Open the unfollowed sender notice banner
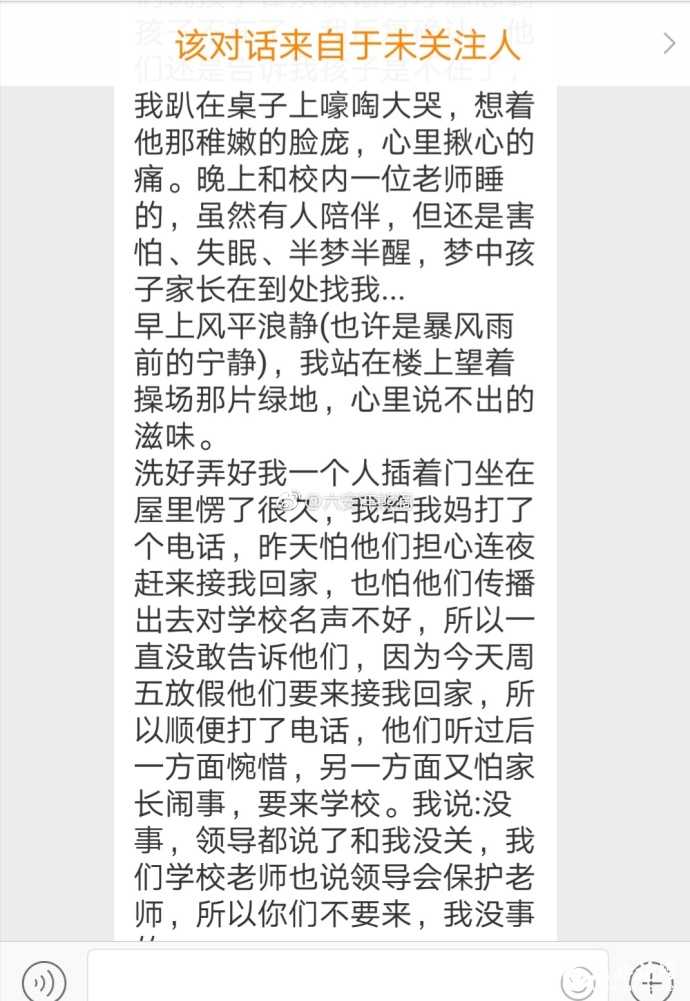The image size is (690, 1001). coord(345,43)
